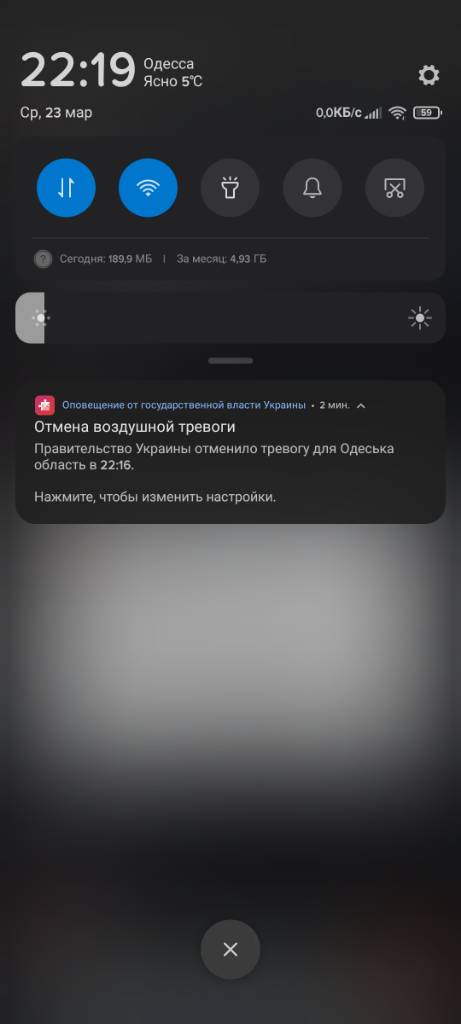
Task: Take a screenshot with the scissors tile
Action: pyautogui.click(x=394, y=188)
